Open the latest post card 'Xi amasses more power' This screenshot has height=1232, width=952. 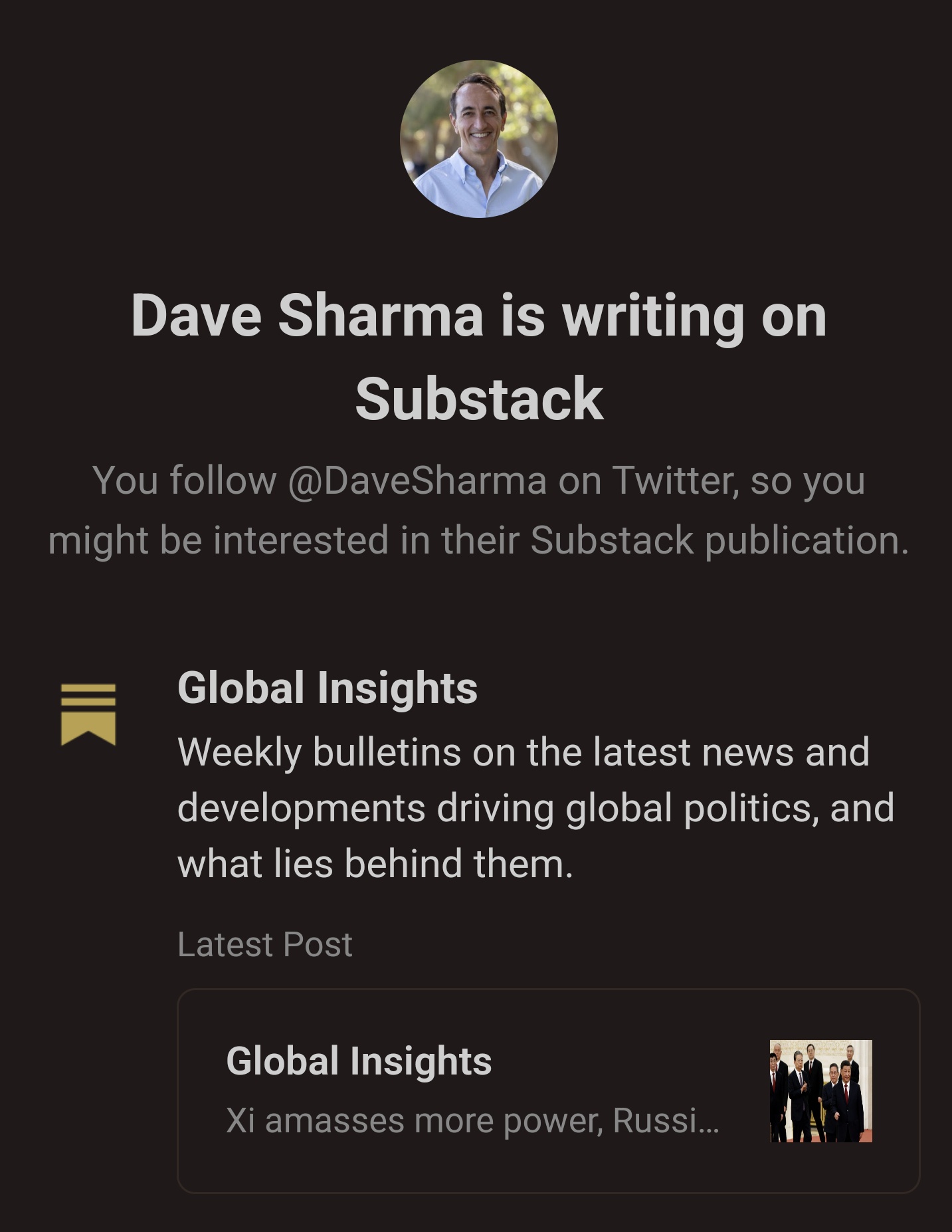[x=547, y=1090]
